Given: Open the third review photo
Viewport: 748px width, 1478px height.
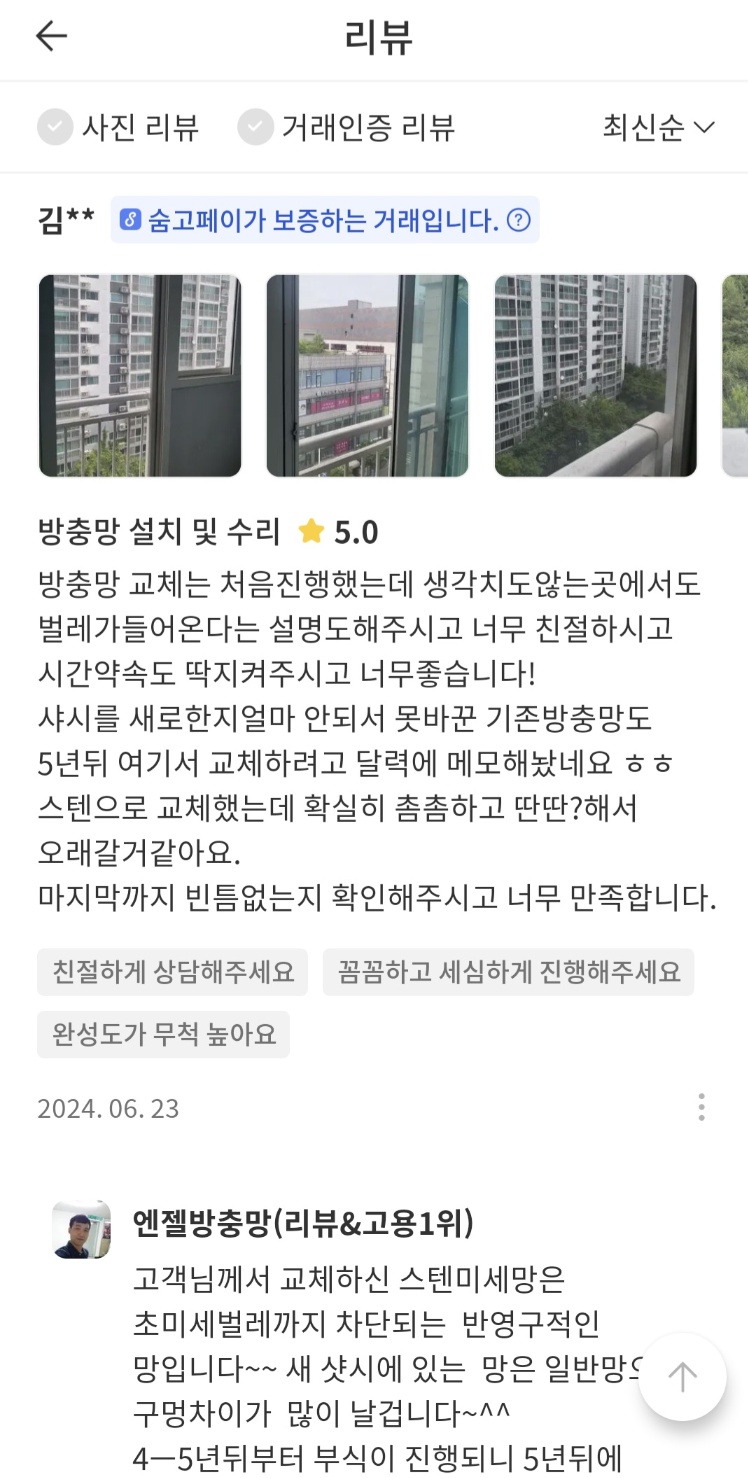Looking at the screenshot, I should click(596, 376).
